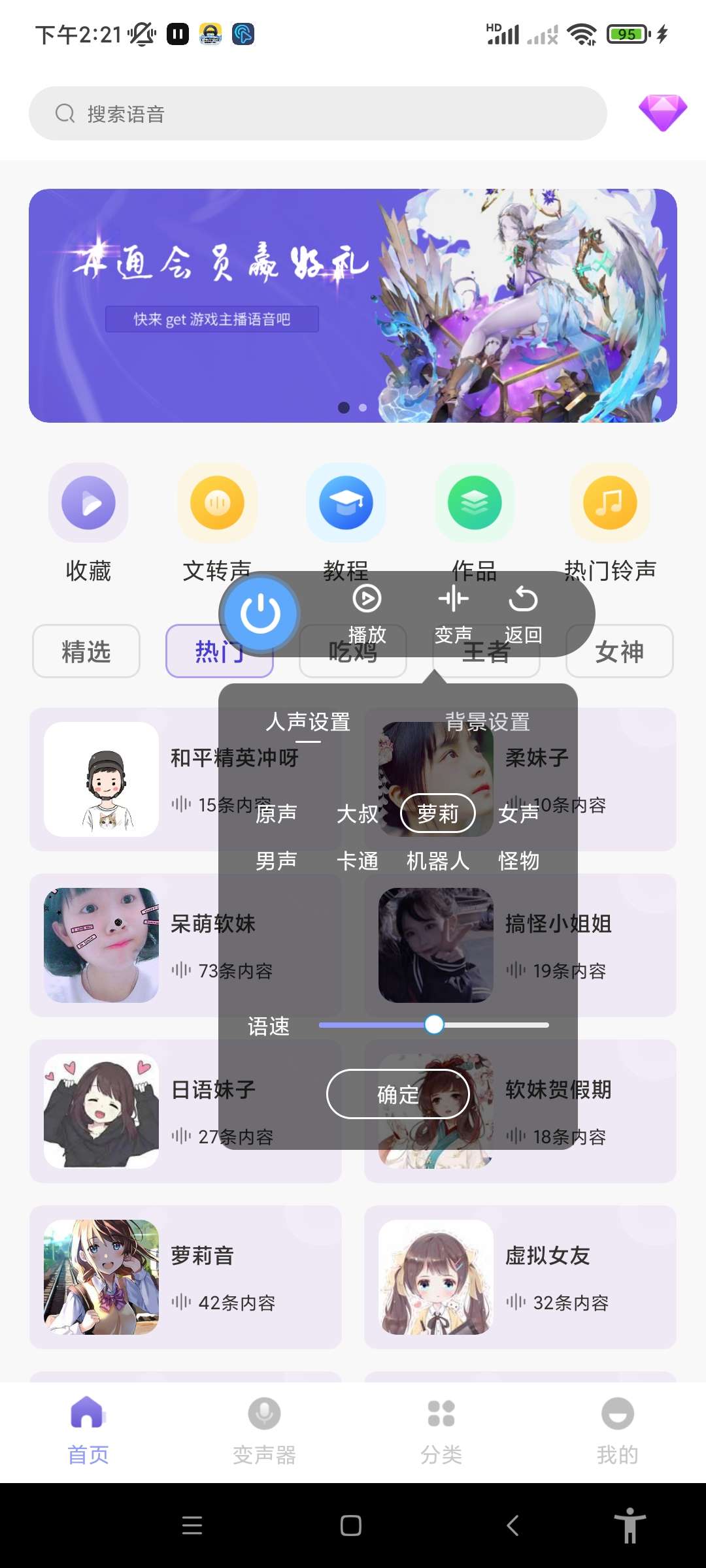Confirm voice settings with 确定
Screen dimensions: 706x1568
coord(397,1094)
